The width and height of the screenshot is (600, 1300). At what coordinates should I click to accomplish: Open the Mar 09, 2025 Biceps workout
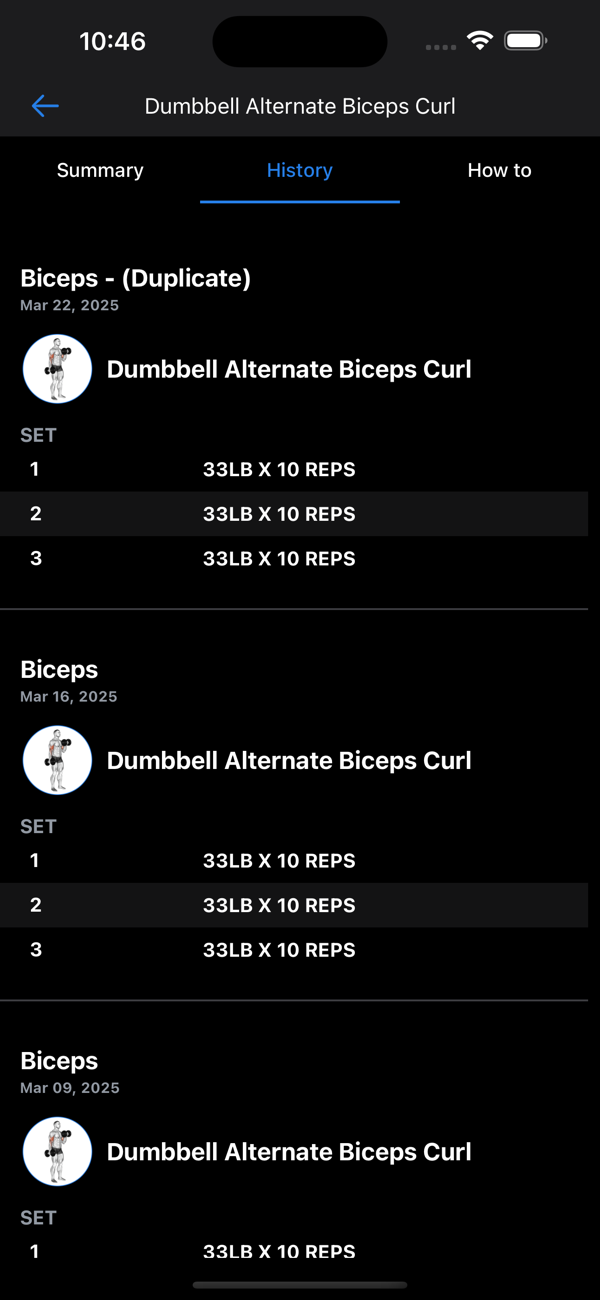coord(59,1061)
